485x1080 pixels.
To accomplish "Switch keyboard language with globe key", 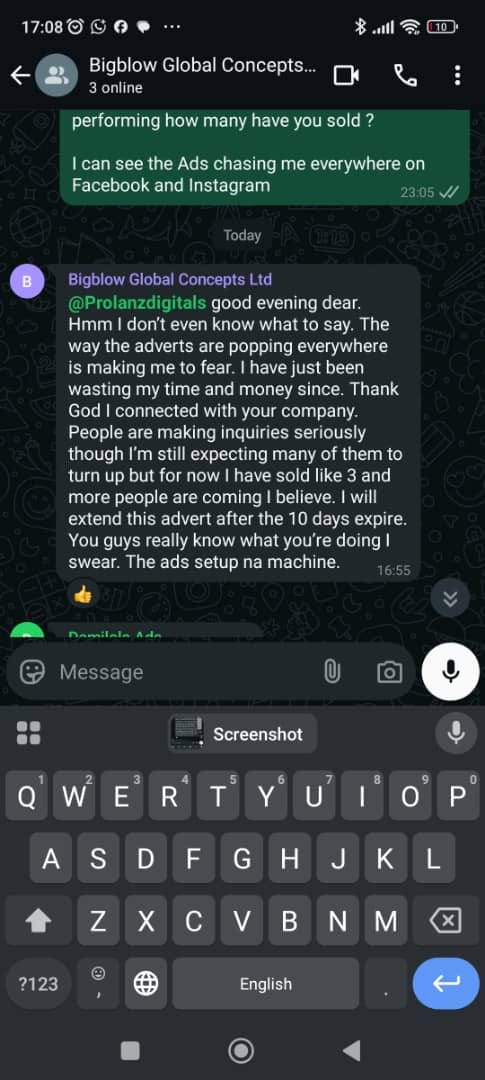I will click(x=145, y=984).
